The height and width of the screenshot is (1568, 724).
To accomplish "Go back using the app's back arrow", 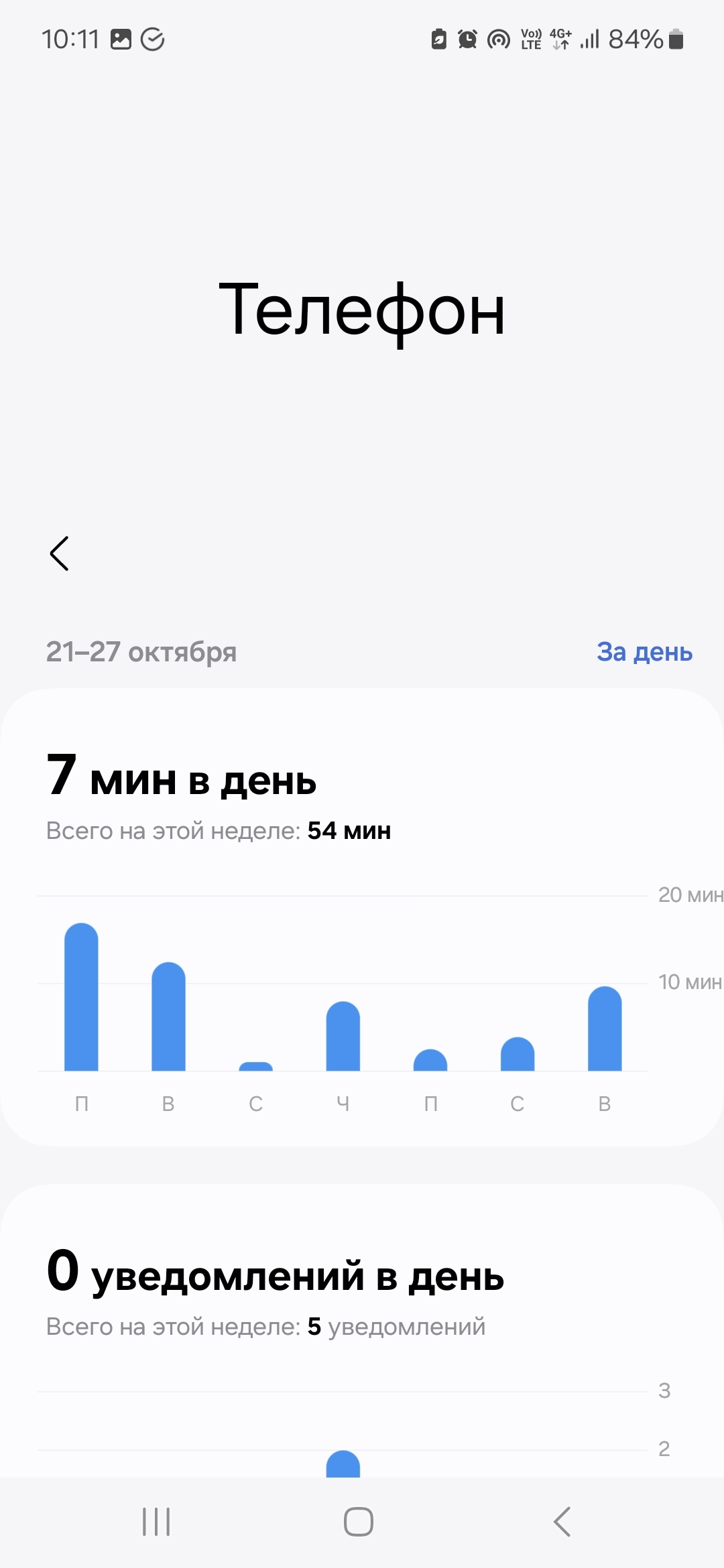I will click(59, 553).
